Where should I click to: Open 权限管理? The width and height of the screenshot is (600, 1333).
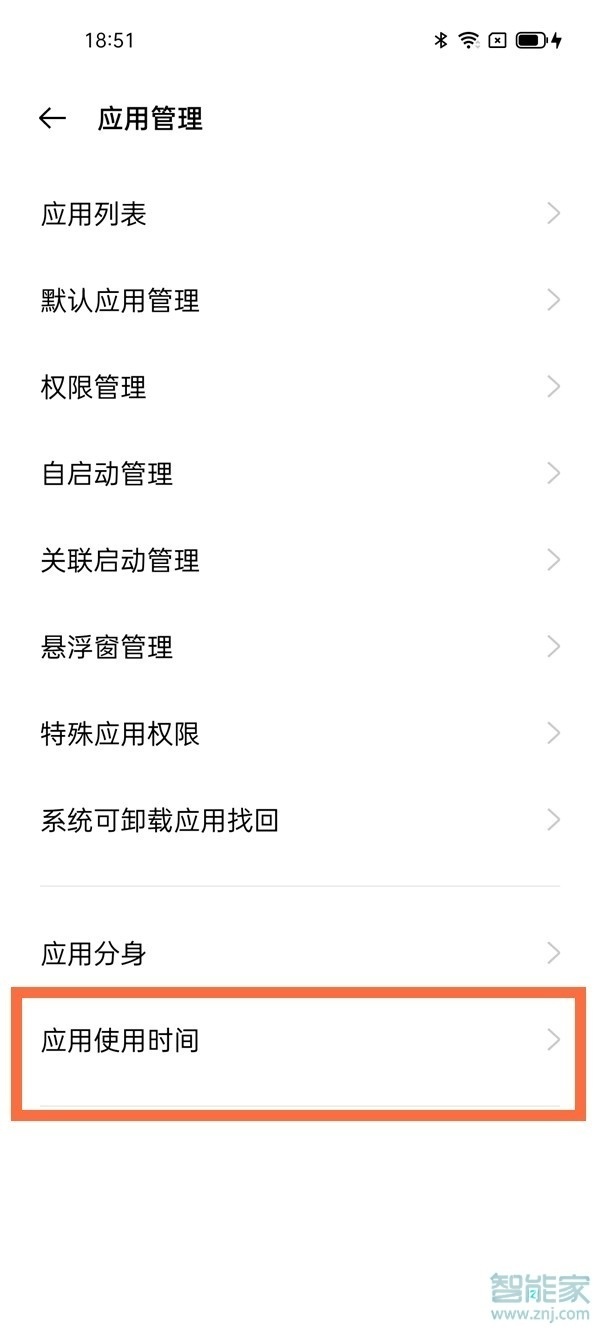[300, 387]
